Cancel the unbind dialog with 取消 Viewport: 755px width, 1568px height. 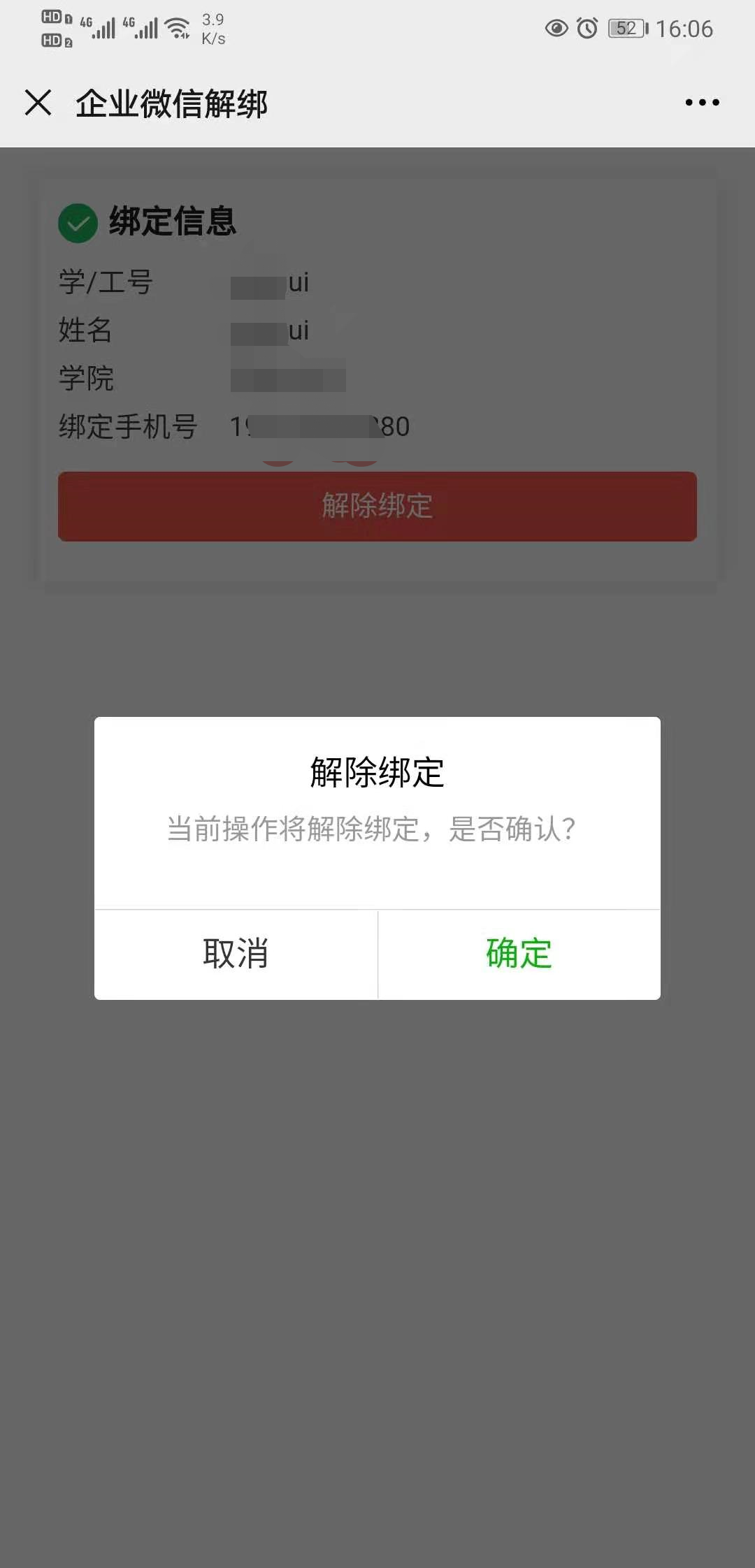pos(236,954)
